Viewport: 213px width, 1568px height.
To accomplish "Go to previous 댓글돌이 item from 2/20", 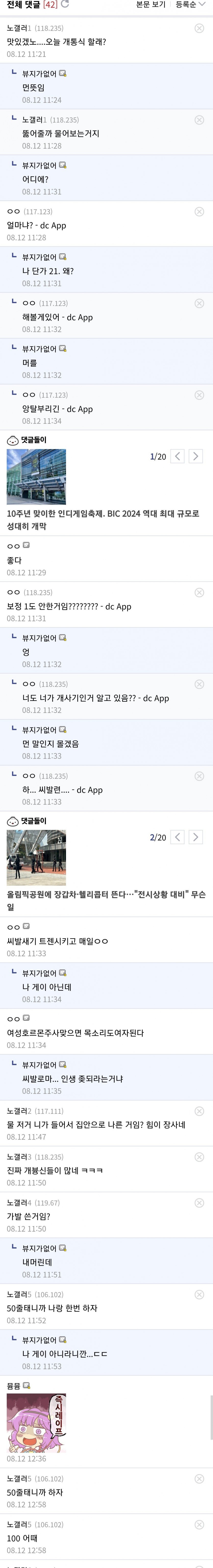I will coord(177,837).
